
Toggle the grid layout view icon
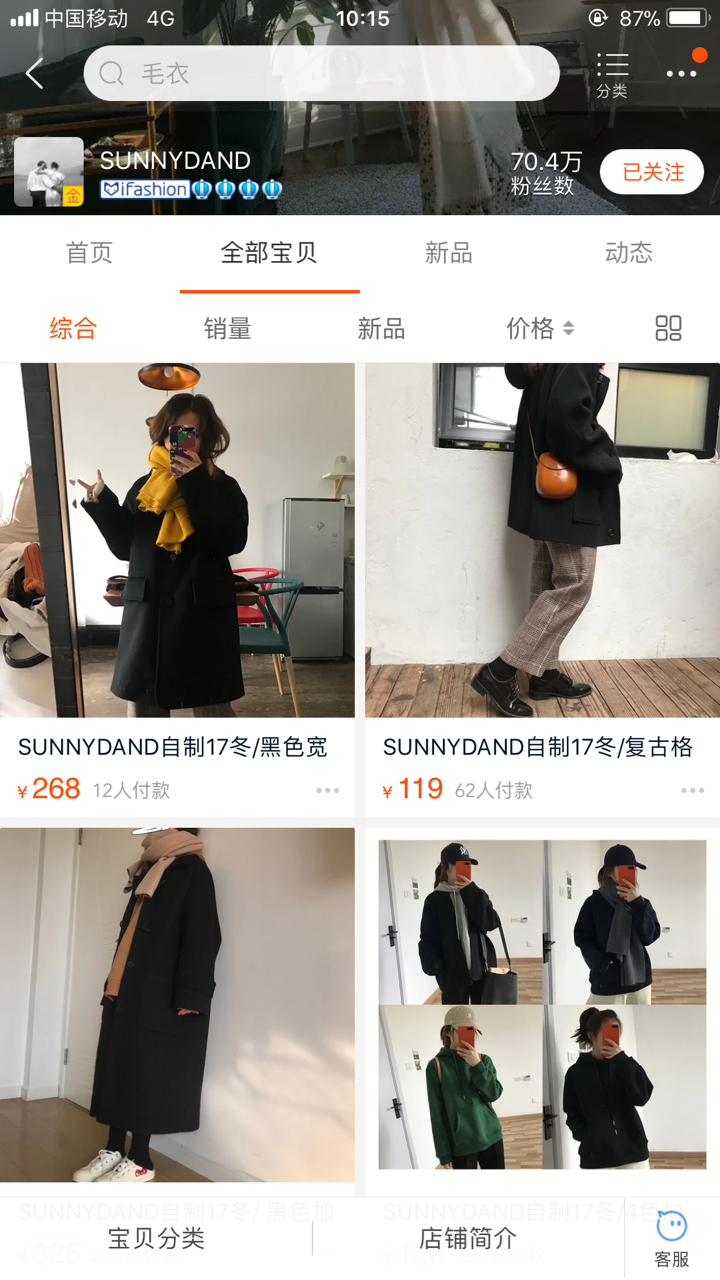[668, 328]
